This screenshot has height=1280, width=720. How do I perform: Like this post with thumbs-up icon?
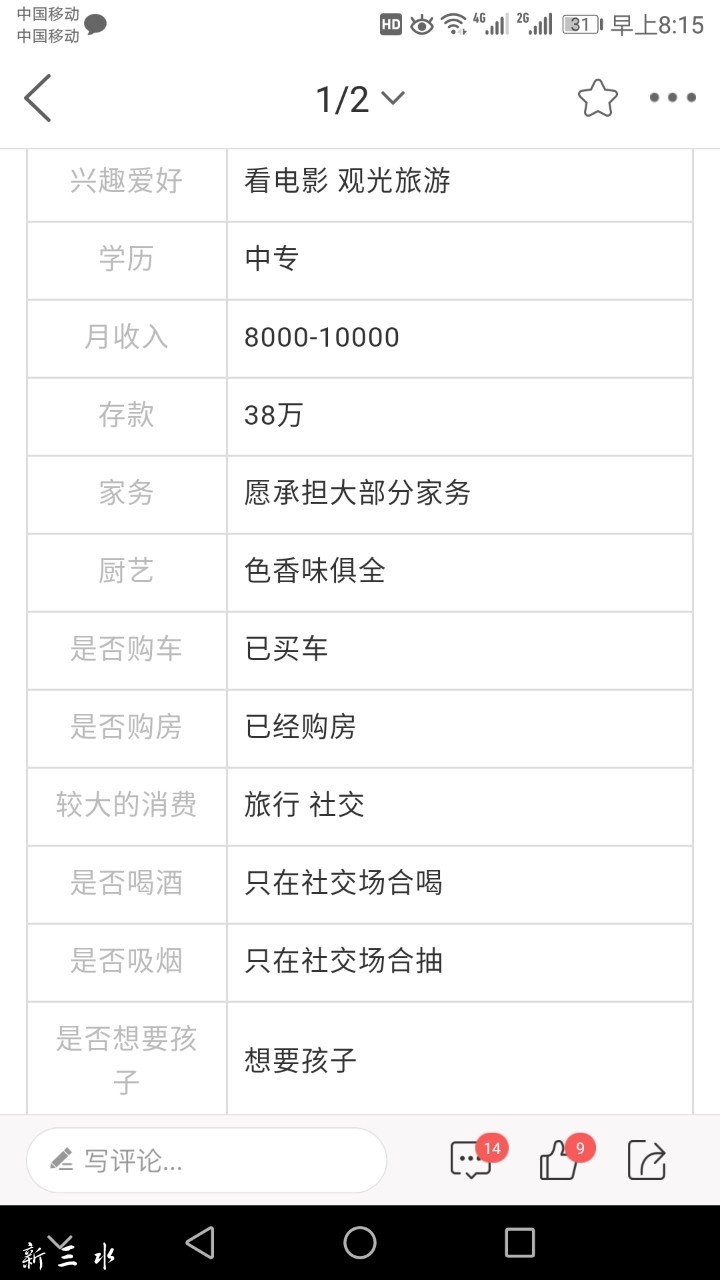pos(560,1160)
